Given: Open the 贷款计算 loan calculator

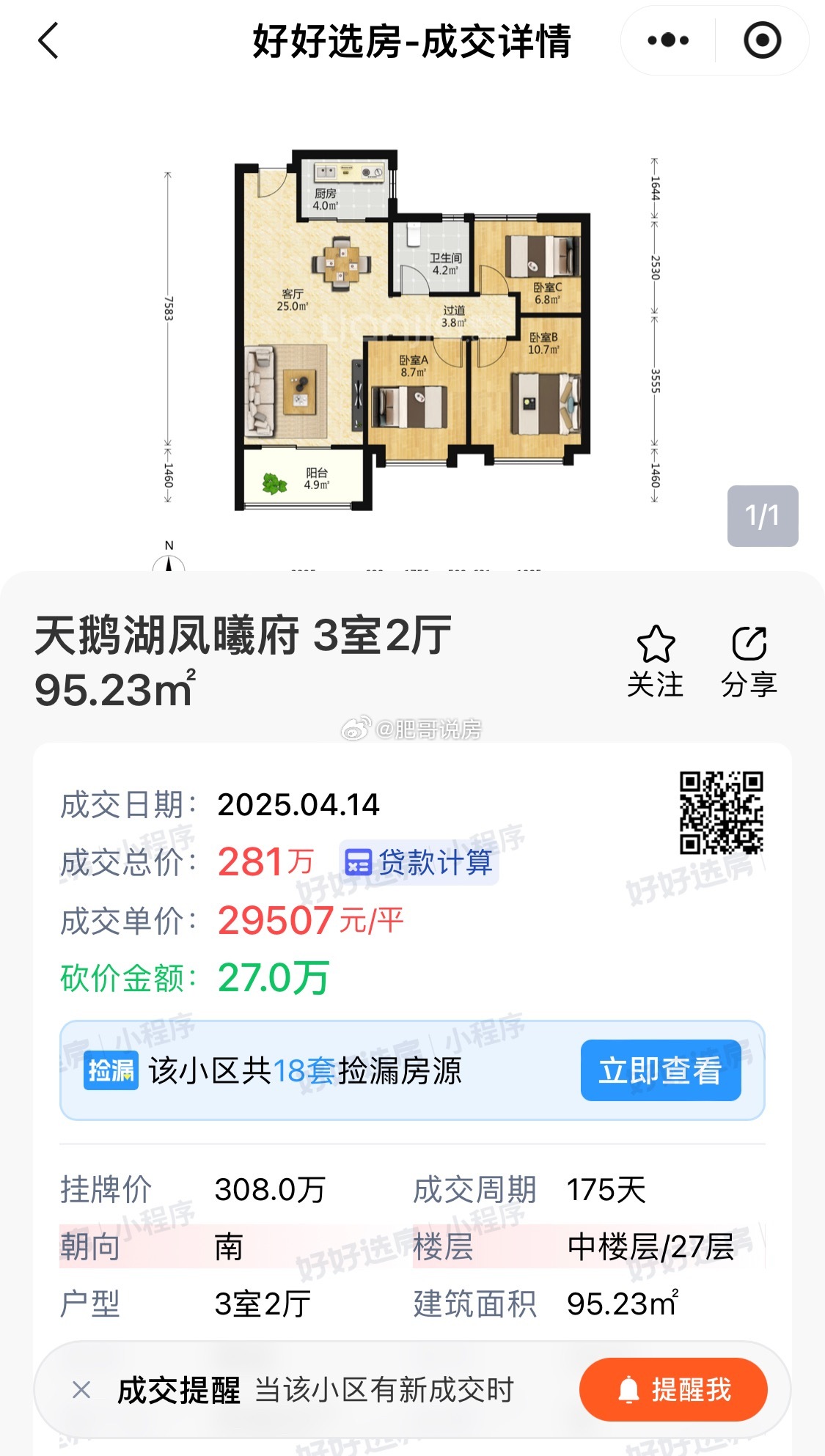Looking at the screenshot, I should click(x=419, y=862).
